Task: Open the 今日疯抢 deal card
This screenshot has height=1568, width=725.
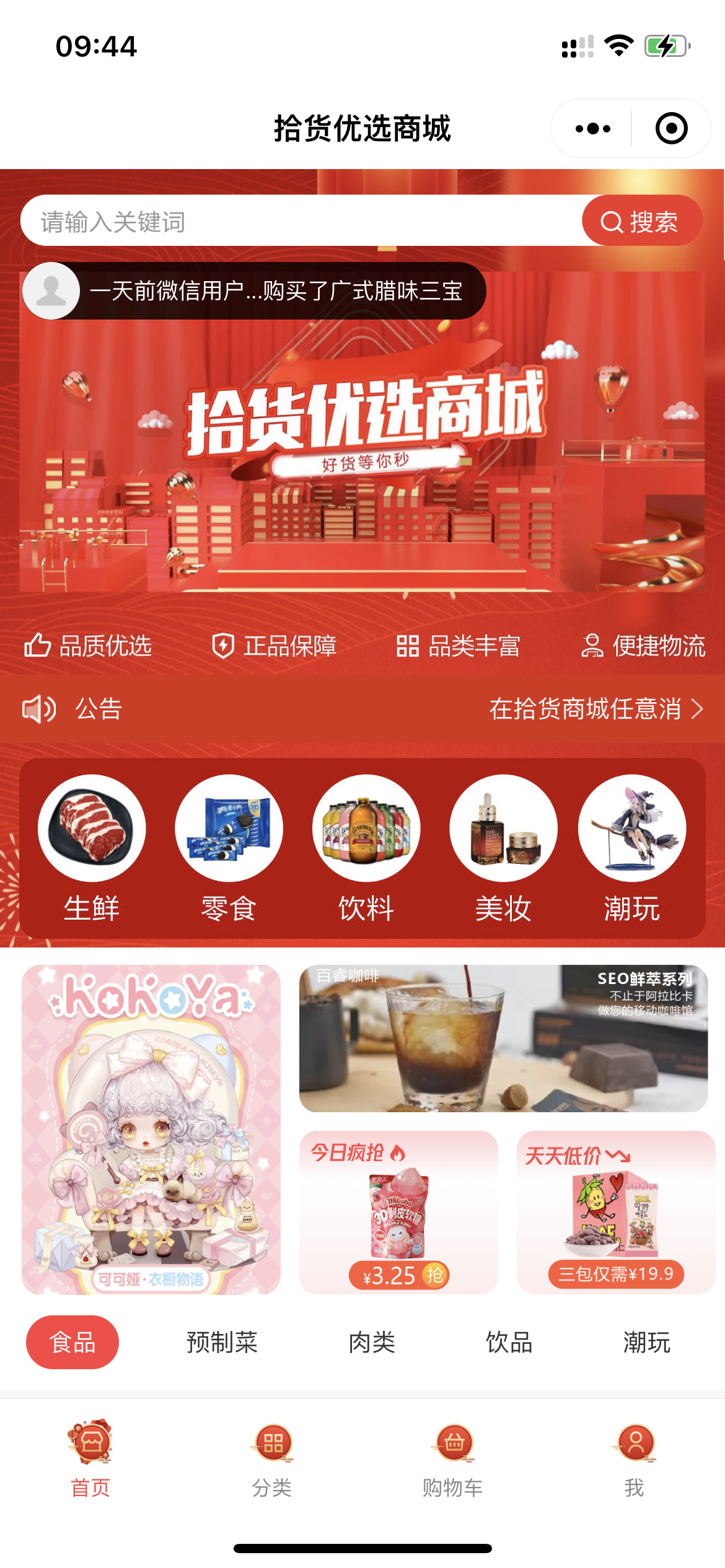Action: click(x=398, y=1213)
